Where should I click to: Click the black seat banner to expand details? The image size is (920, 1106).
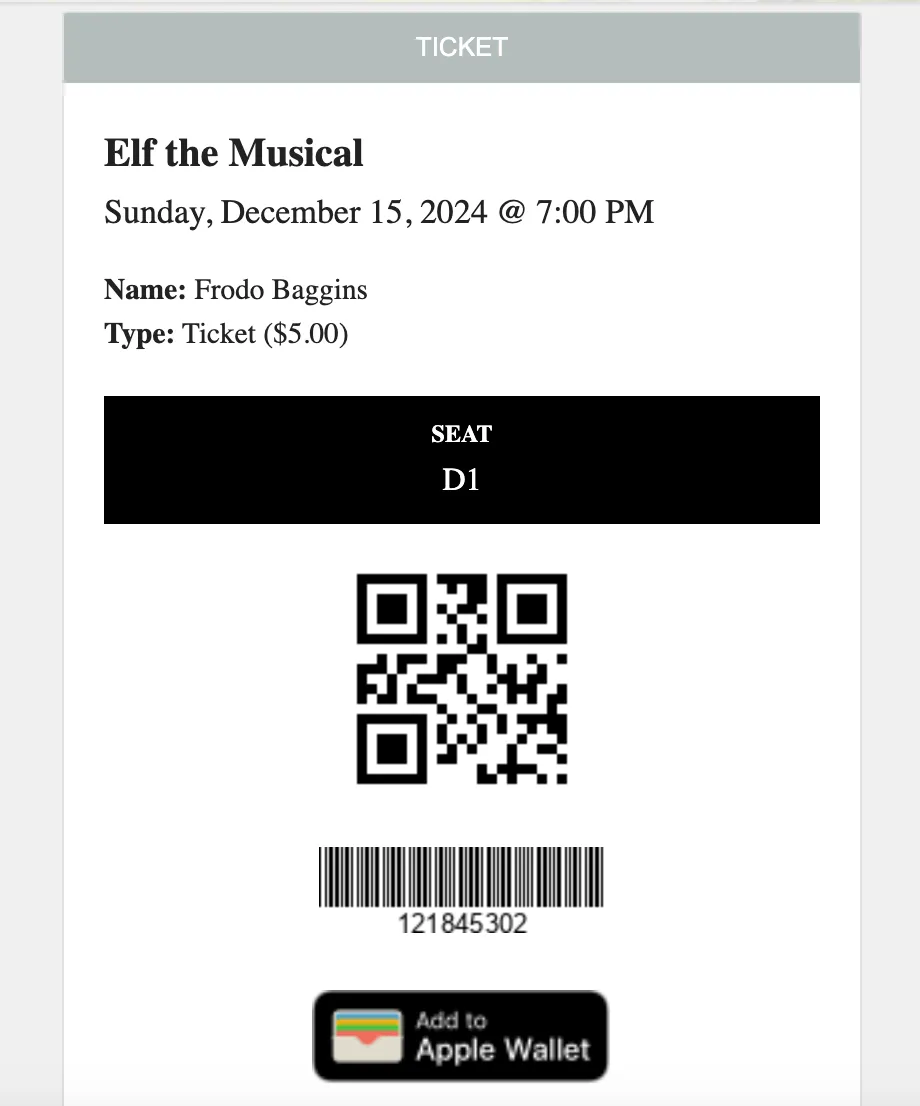(x=460, y=460)
